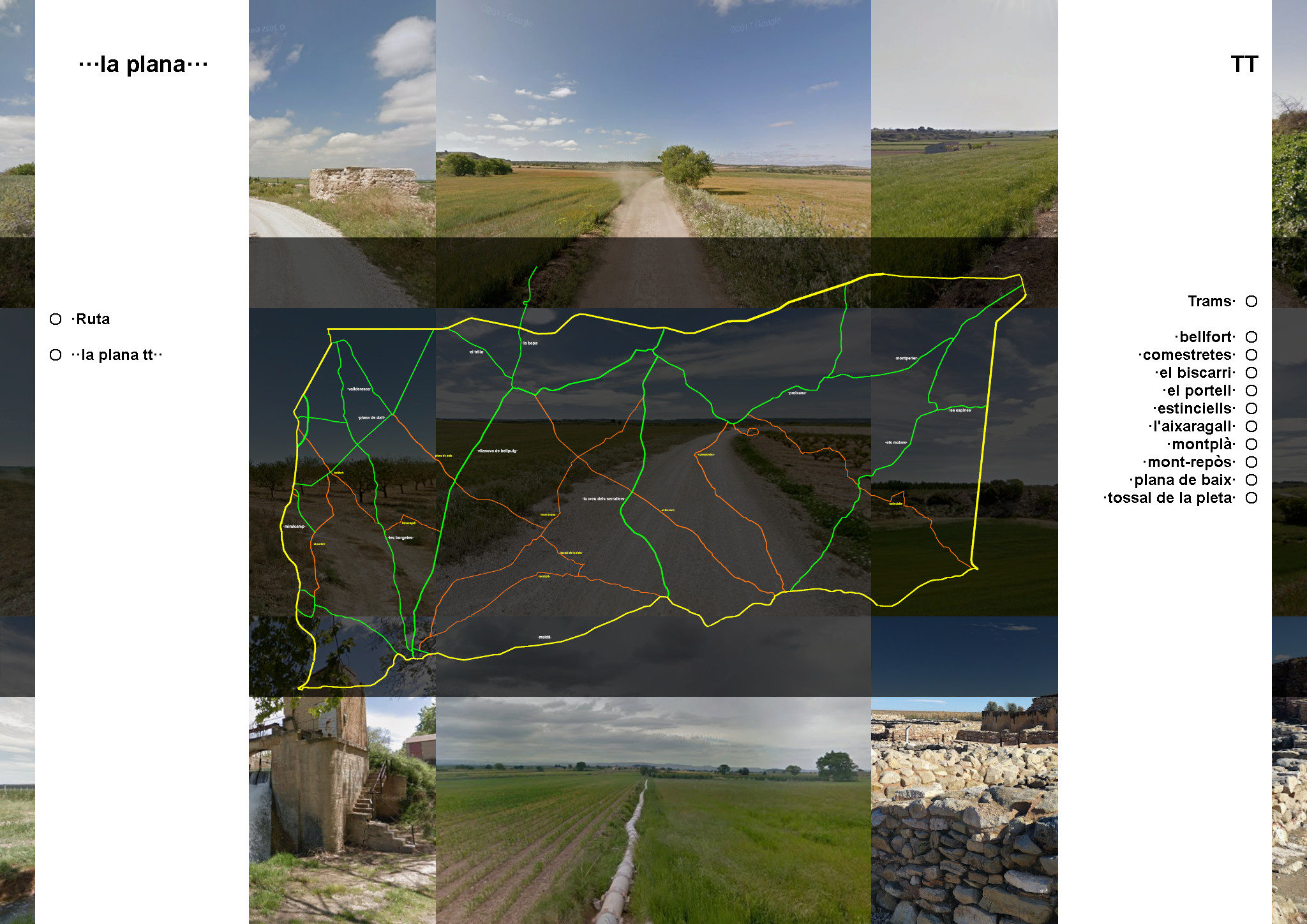Toggle the la plana tt layer

(56, 355)
